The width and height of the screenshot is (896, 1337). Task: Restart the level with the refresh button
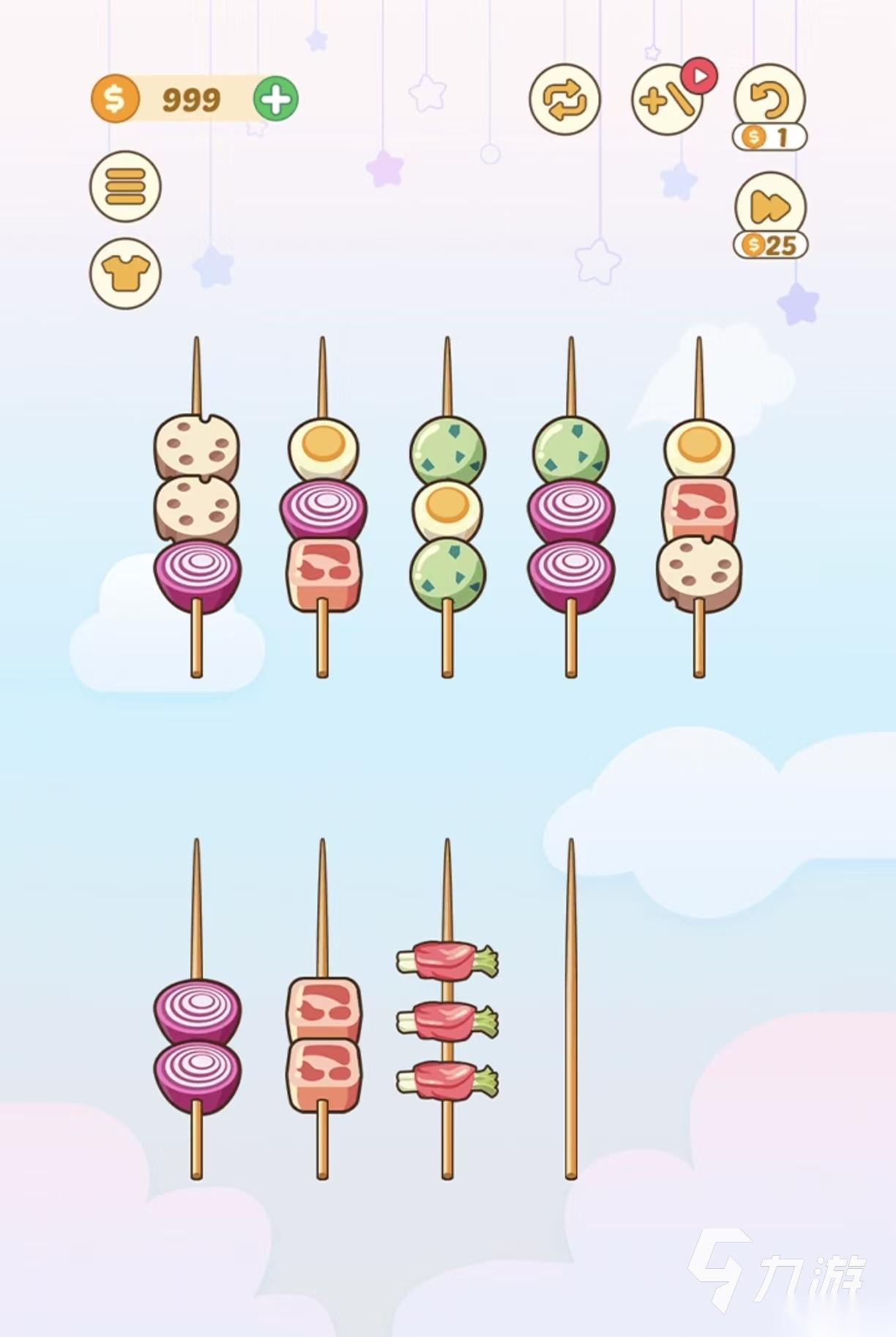[564, 100]
